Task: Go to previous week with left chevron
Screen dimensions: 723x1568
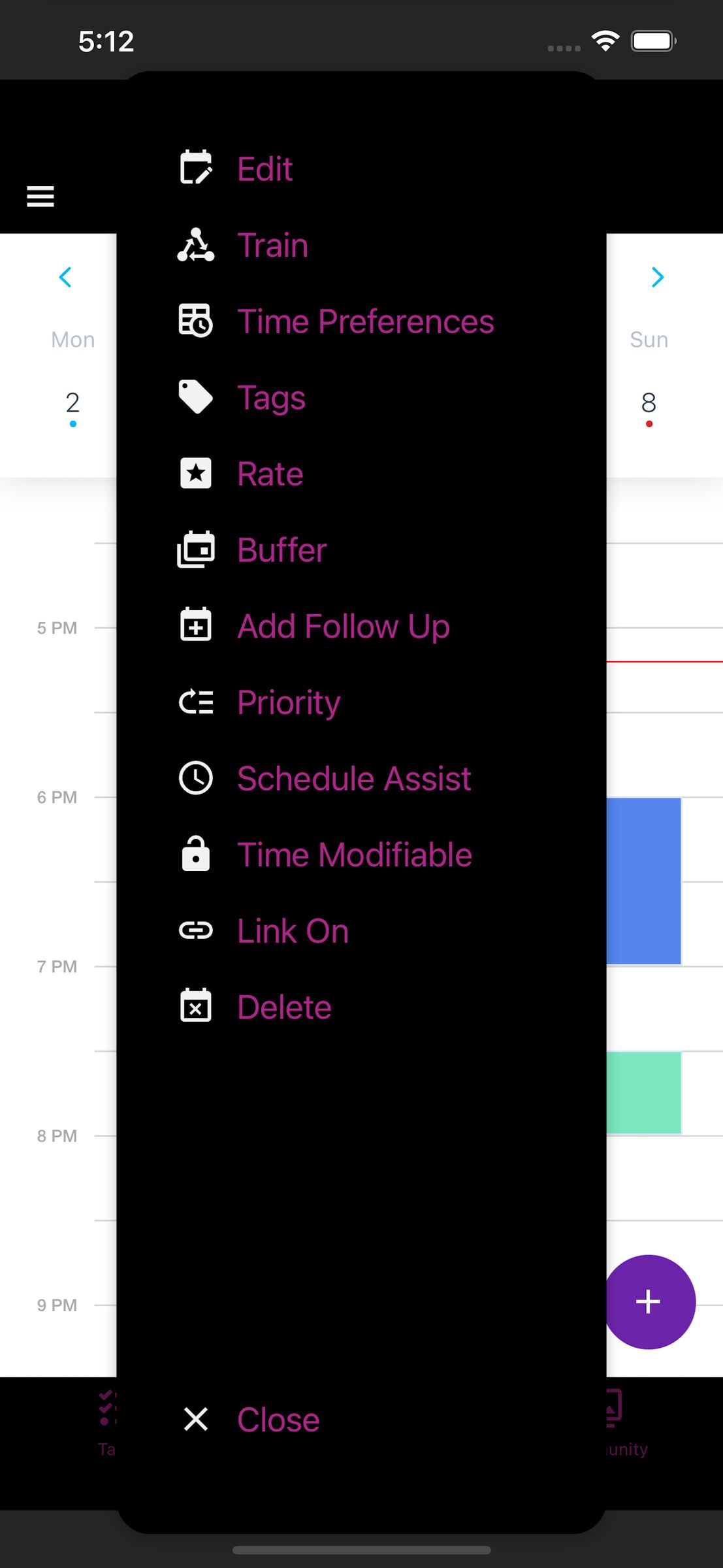Action: (x=65, y=277)
